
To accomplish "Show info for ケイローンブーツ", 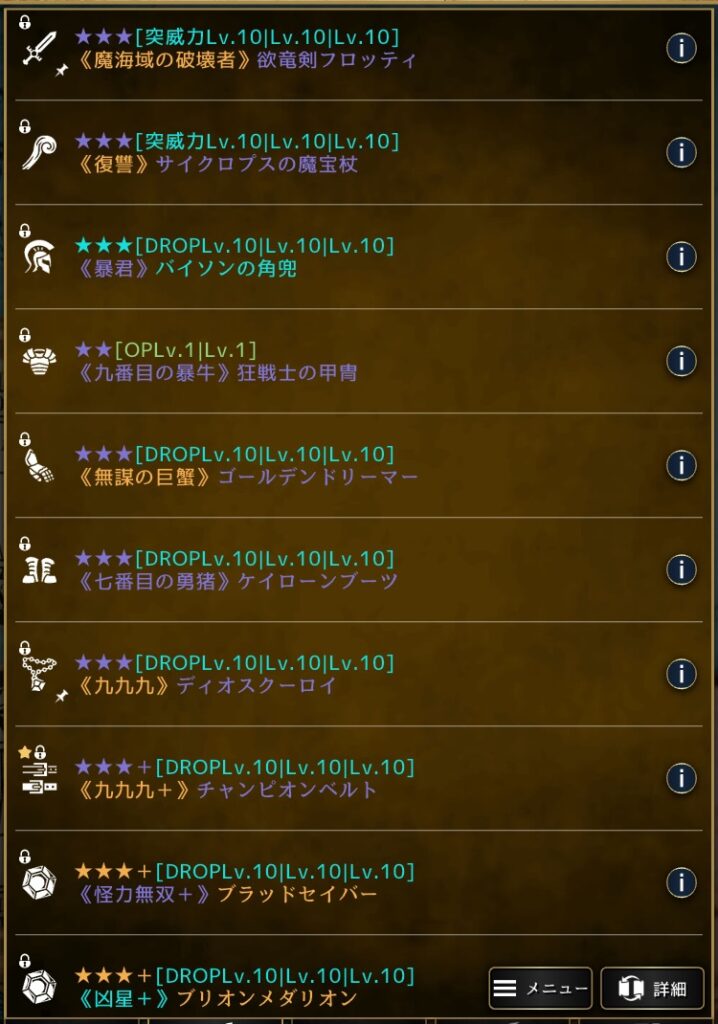I will [681, 569].
